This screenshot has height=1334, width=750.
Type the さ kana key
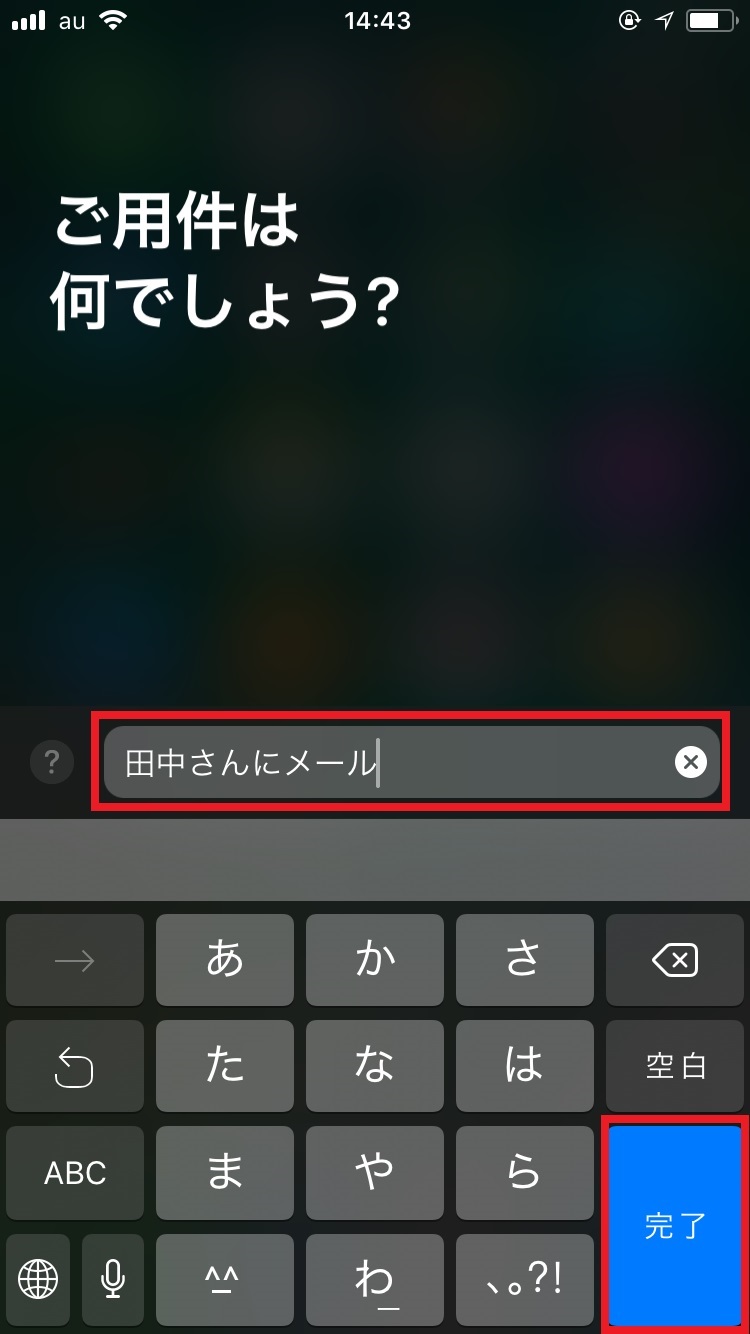(x=524, y=961)
